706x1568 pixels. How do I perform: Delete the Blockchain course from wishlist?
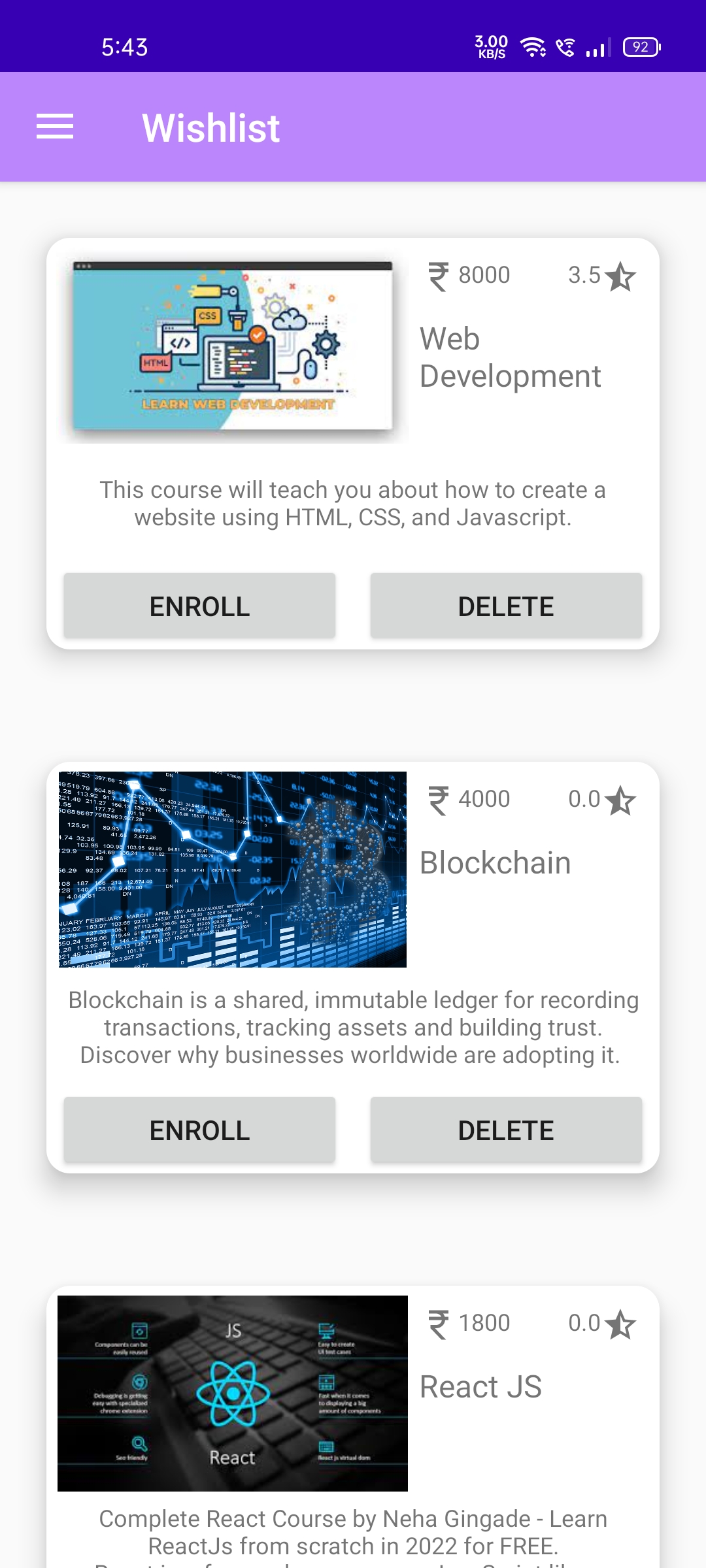[506, 1129]
